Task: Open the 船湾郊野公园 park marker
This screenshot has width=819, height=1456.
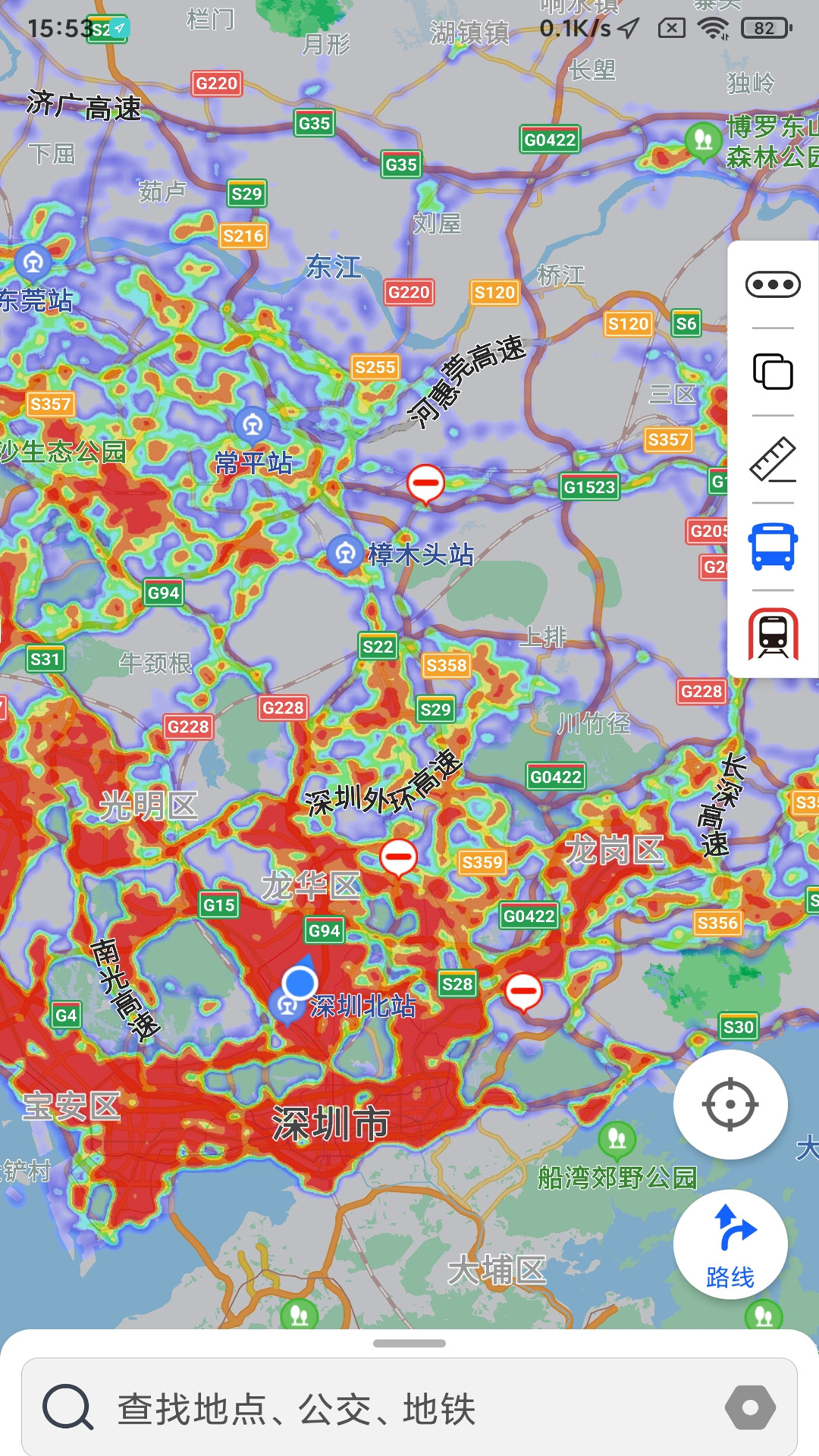Action: click(617, 1138)
